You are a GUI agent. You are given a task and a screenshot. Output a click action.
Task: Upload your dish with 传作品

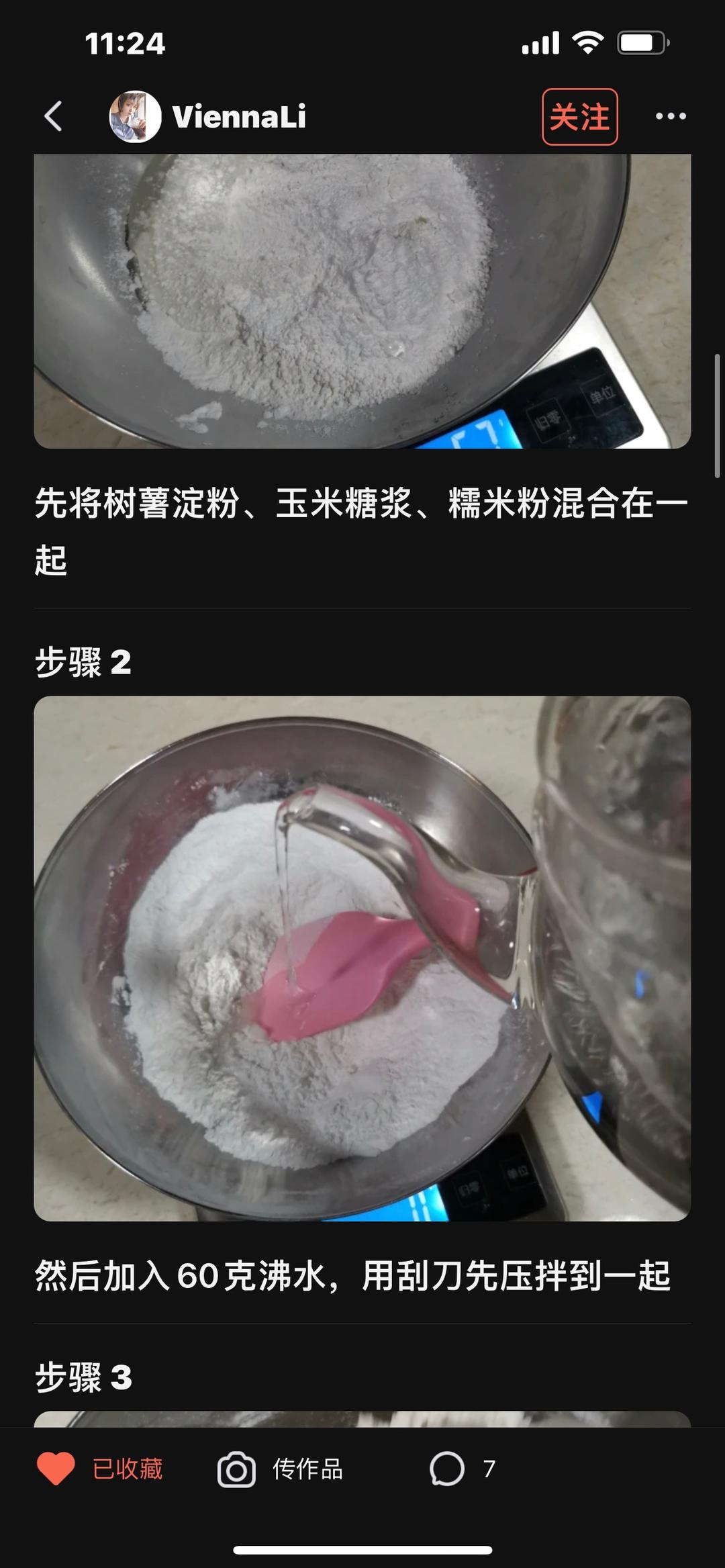tap(280, 1469)
